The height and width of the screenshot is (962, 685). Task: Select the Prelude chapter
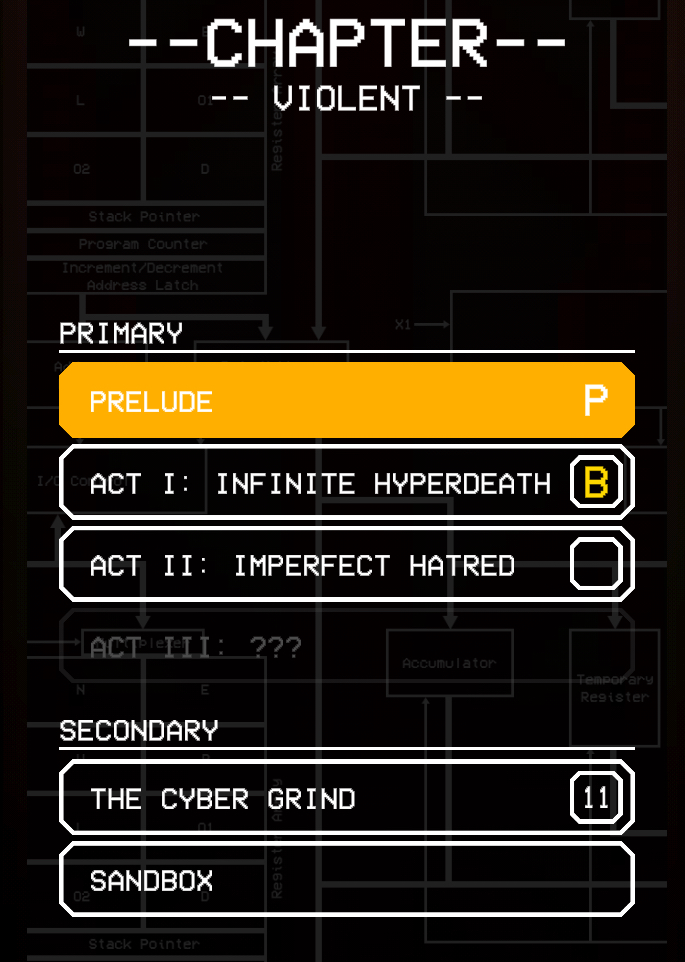[x=346, y=401]
